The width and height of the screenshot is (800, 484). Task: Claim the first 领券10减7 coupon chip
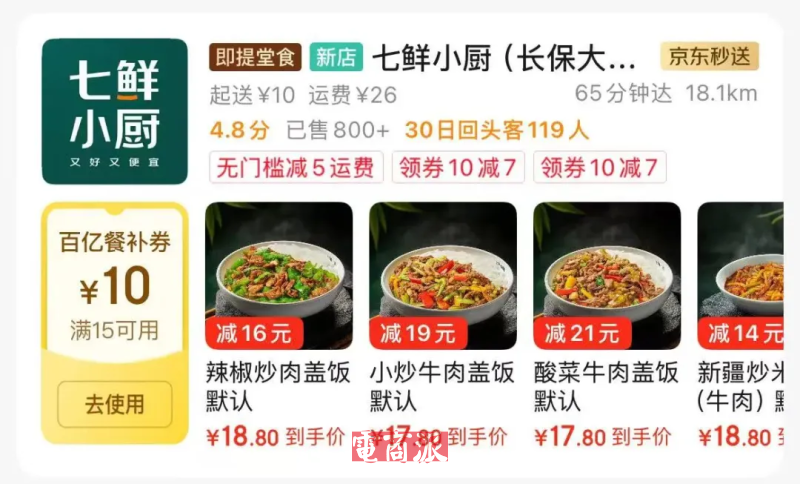point(458,167)
